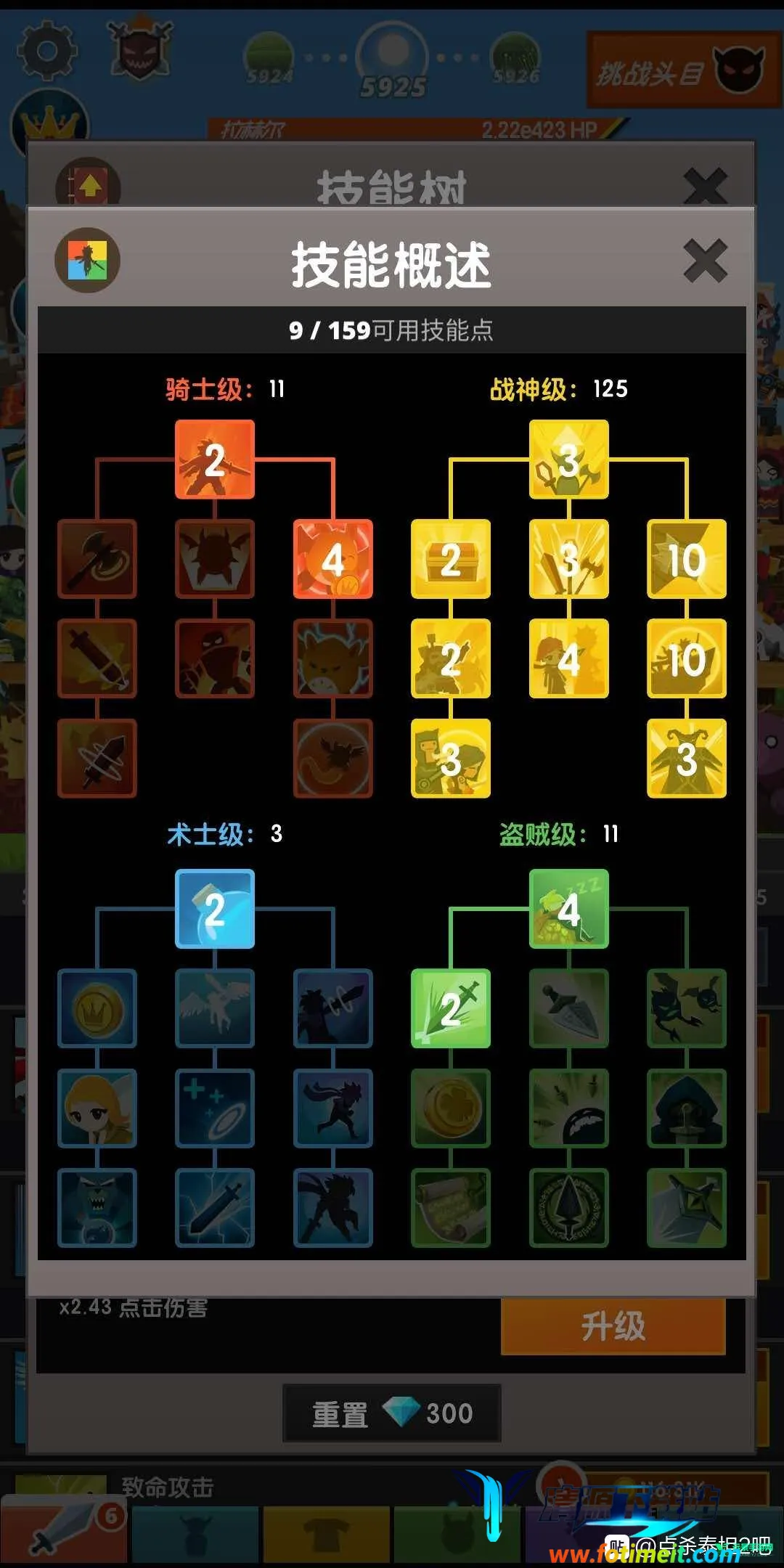Select the top sorcerer potion skill, level 2

point(215,909)
